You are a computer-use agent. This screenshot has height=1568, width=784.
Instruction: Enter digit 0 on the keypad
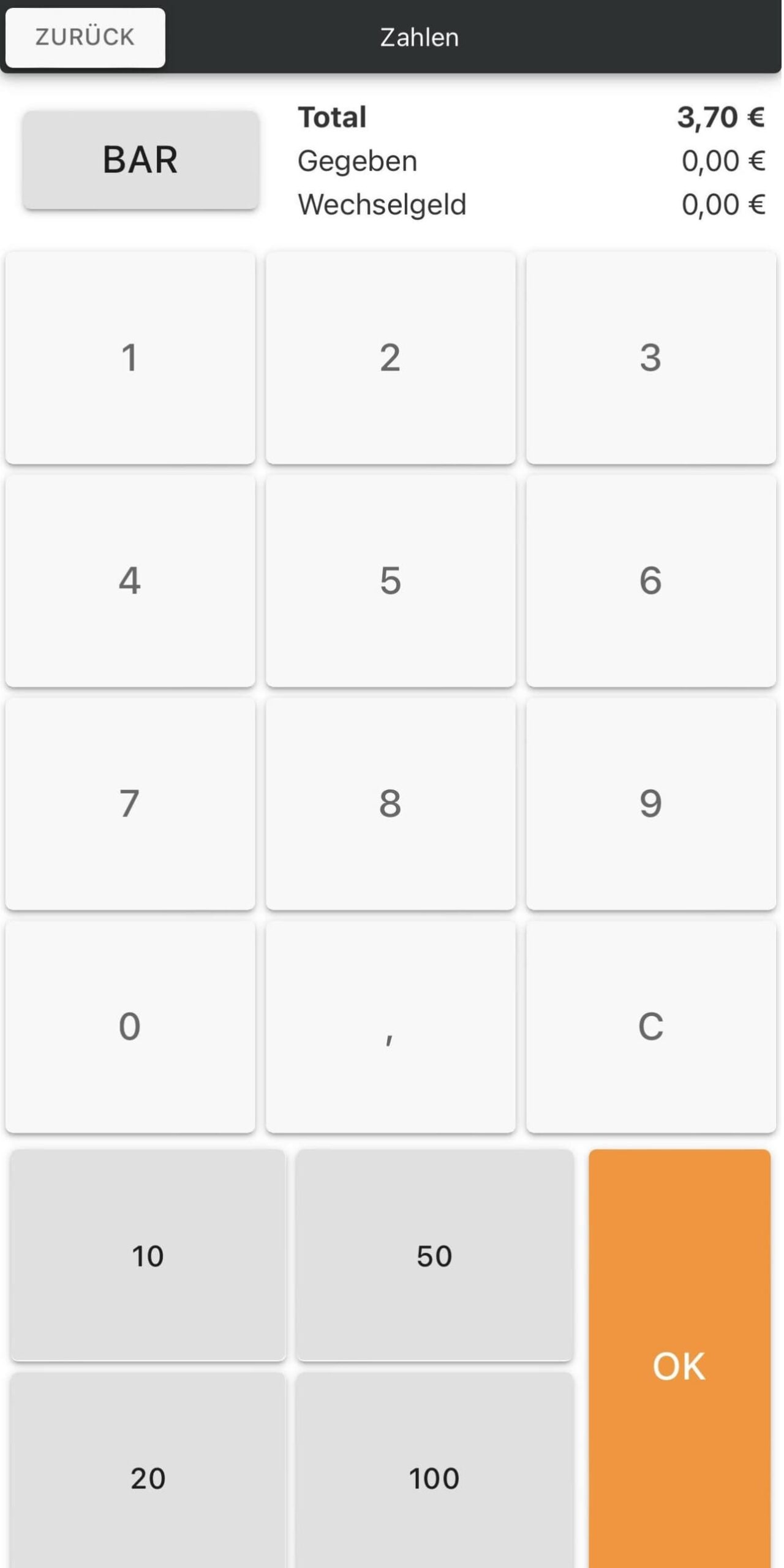(x=130, y=1027)
